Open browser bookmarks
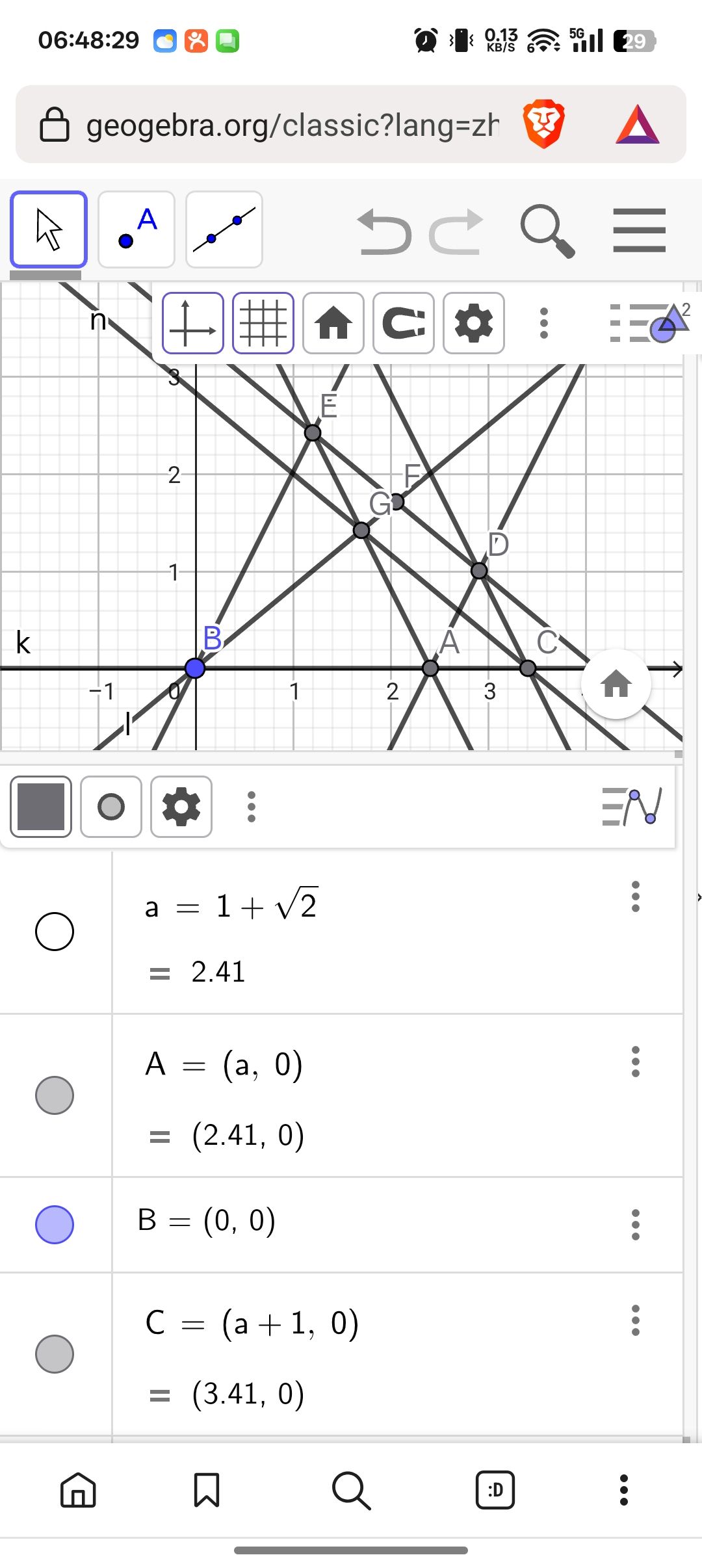 click(207, 1490)
